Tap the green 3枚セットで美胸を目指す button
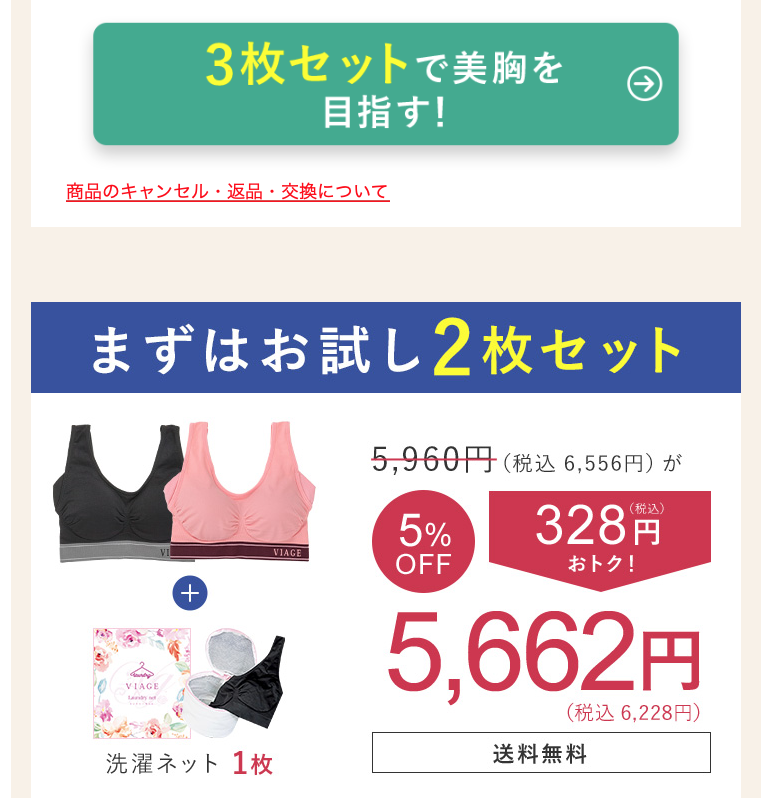Screen dimensions: 770x798 click(385, 85)
